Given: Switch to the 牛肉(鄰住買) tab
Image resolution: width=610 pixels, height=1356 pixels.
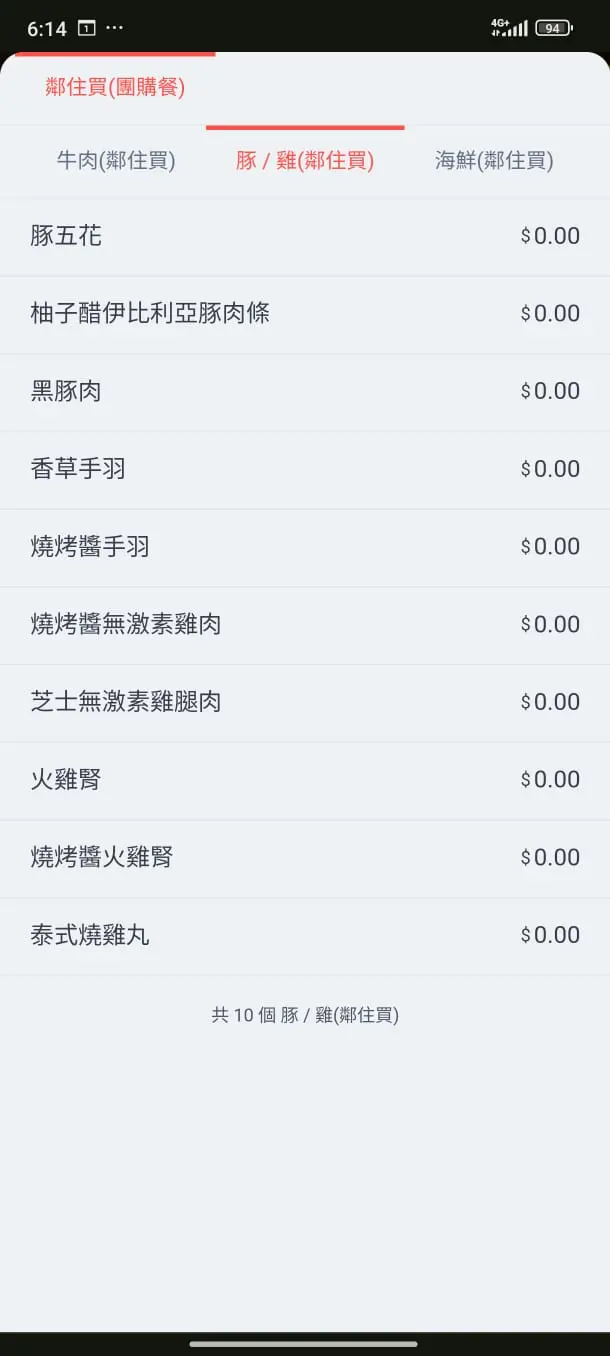Looking at the screenshot, I should click(116, 160).
